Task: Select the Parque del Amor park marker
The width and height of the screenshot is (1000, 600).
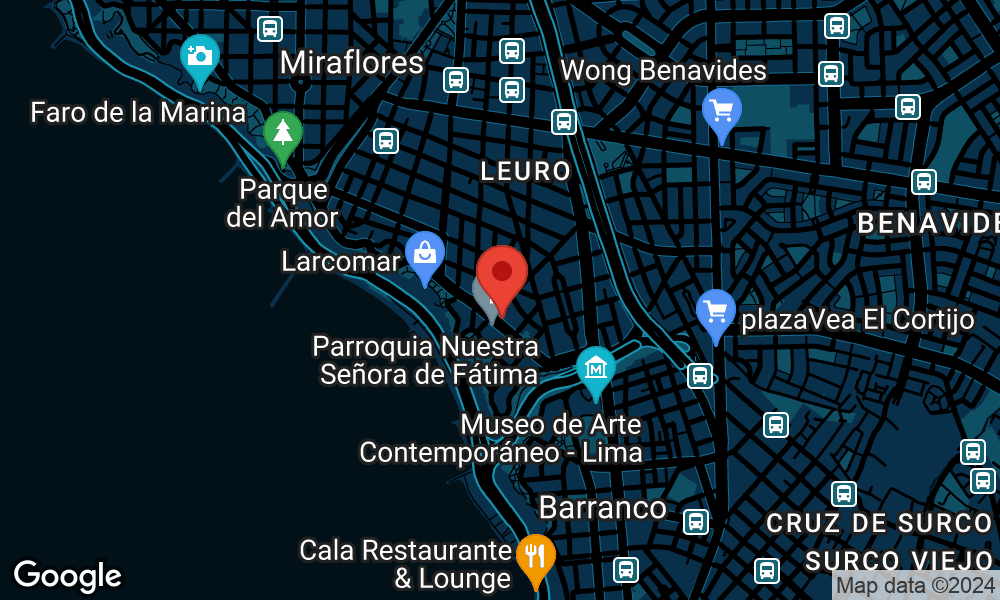Action: point(283,133)
